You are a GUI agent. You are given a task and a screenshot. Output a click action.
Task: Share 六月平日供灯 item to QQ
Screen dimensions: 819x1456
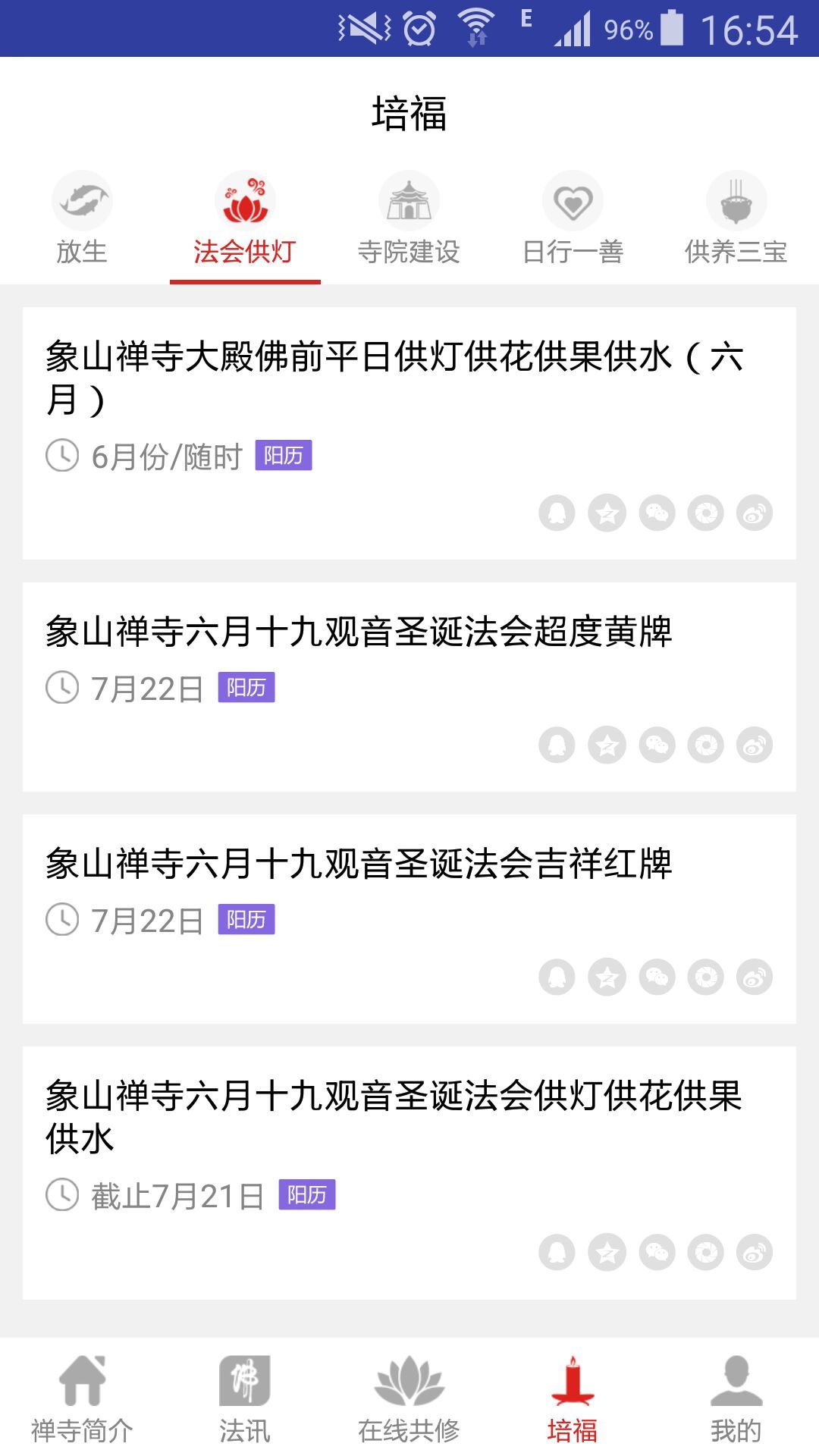pos(557,513)
